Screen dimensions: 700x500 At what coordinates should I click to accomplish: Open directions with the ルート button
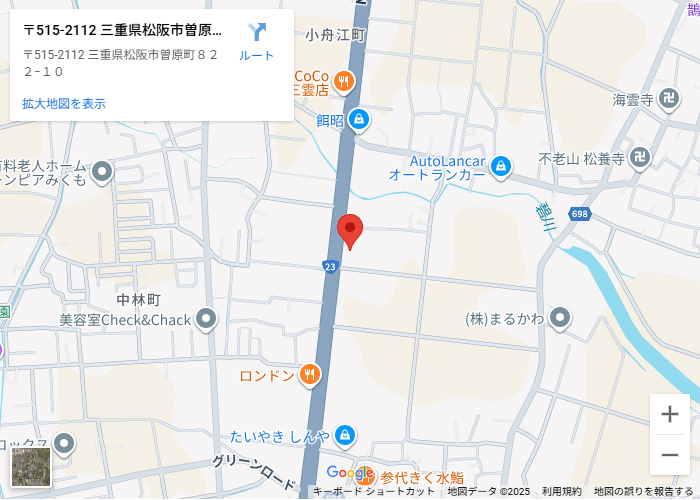tap(256, 41)
